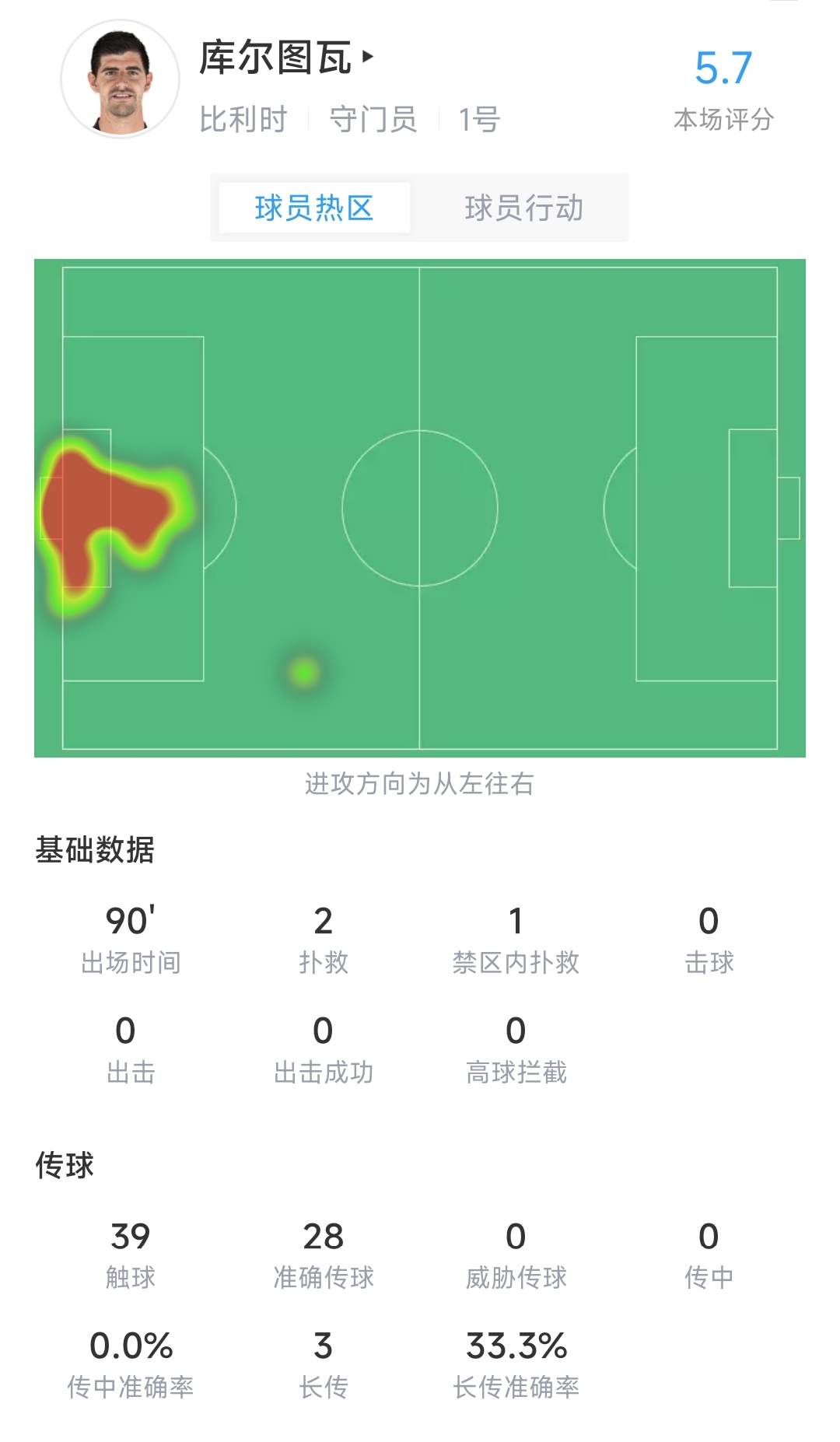Tap the player's avatar photo

tap(121, 79)
